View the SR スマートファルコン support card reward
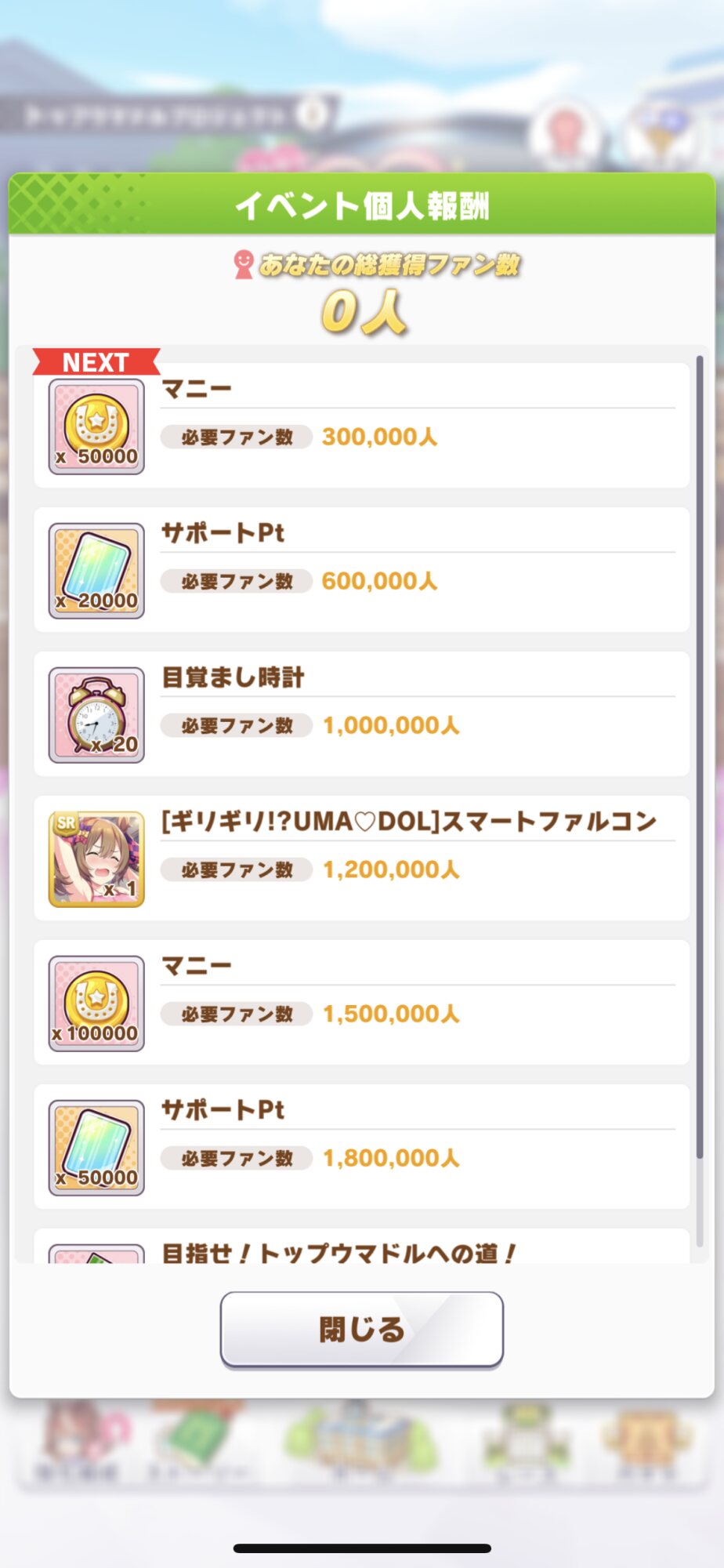 pos(96,859)
